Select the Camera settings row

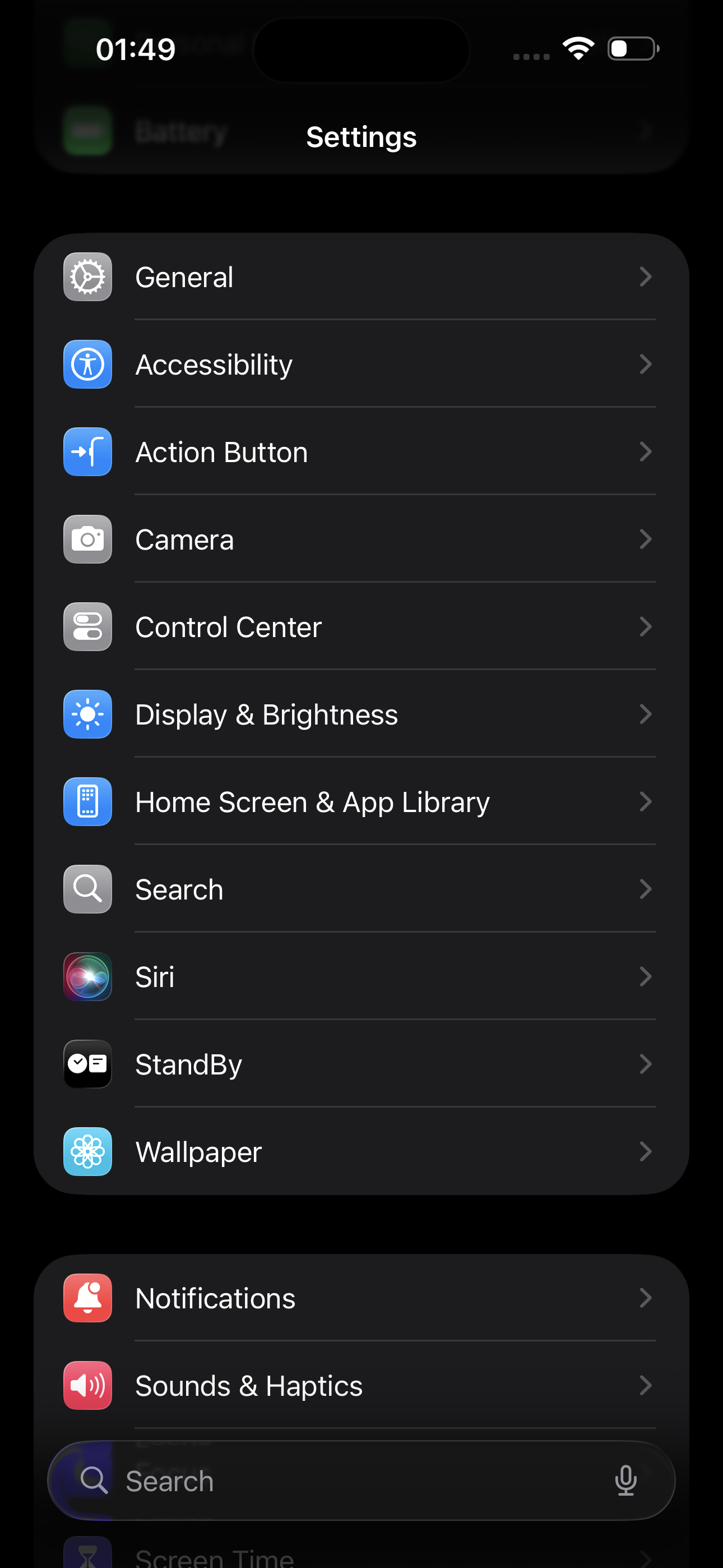pos(360,539)
